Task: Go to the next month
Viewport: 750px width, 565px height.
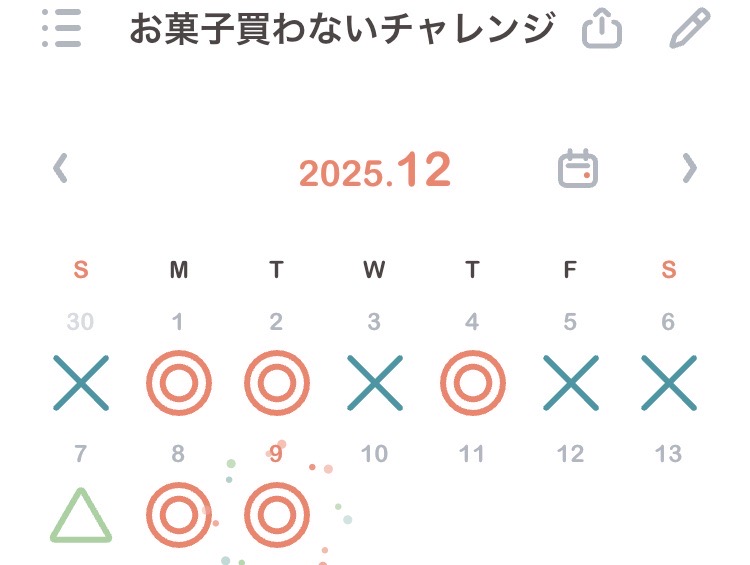Action: click(689, 169)
